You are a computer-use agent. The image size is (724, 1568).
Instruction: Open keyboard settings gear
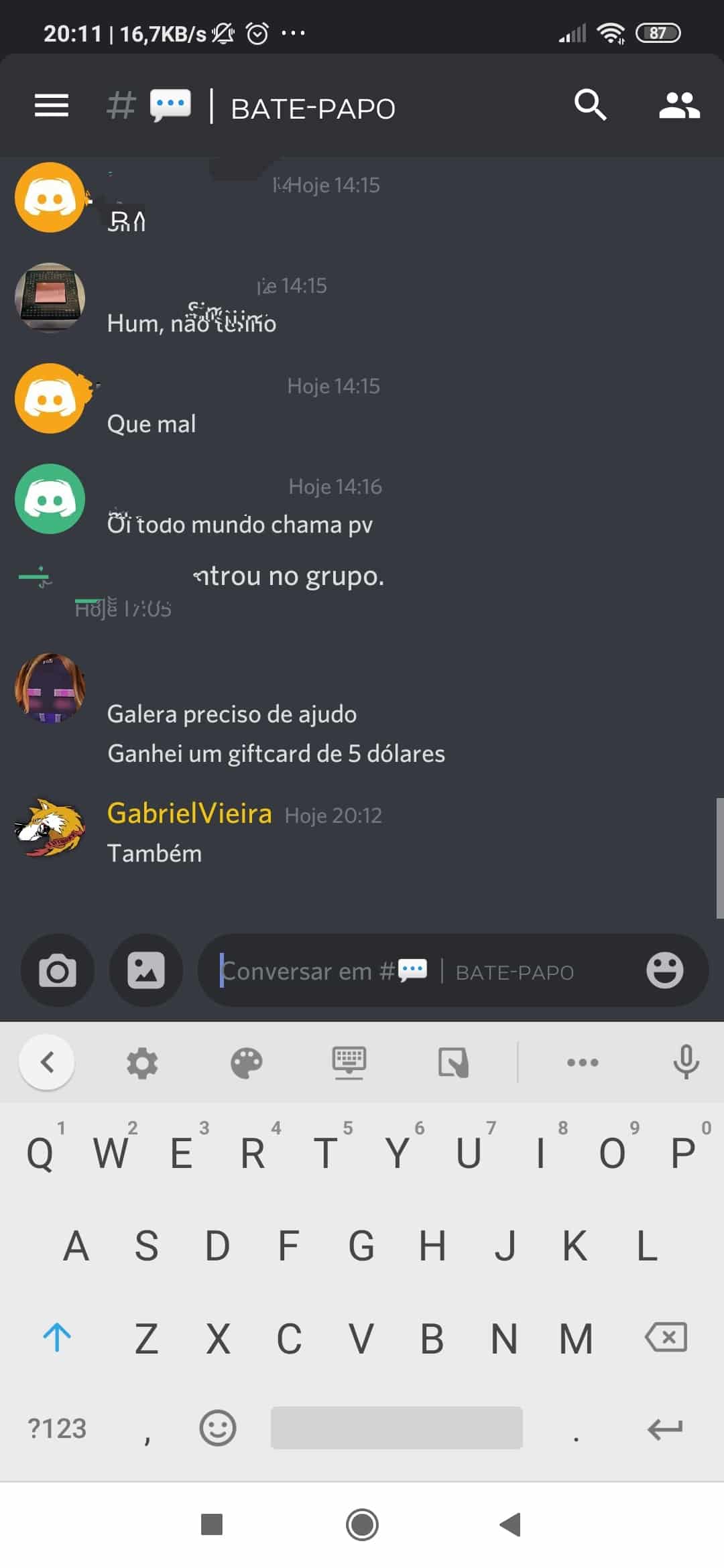click(142, 1063)
